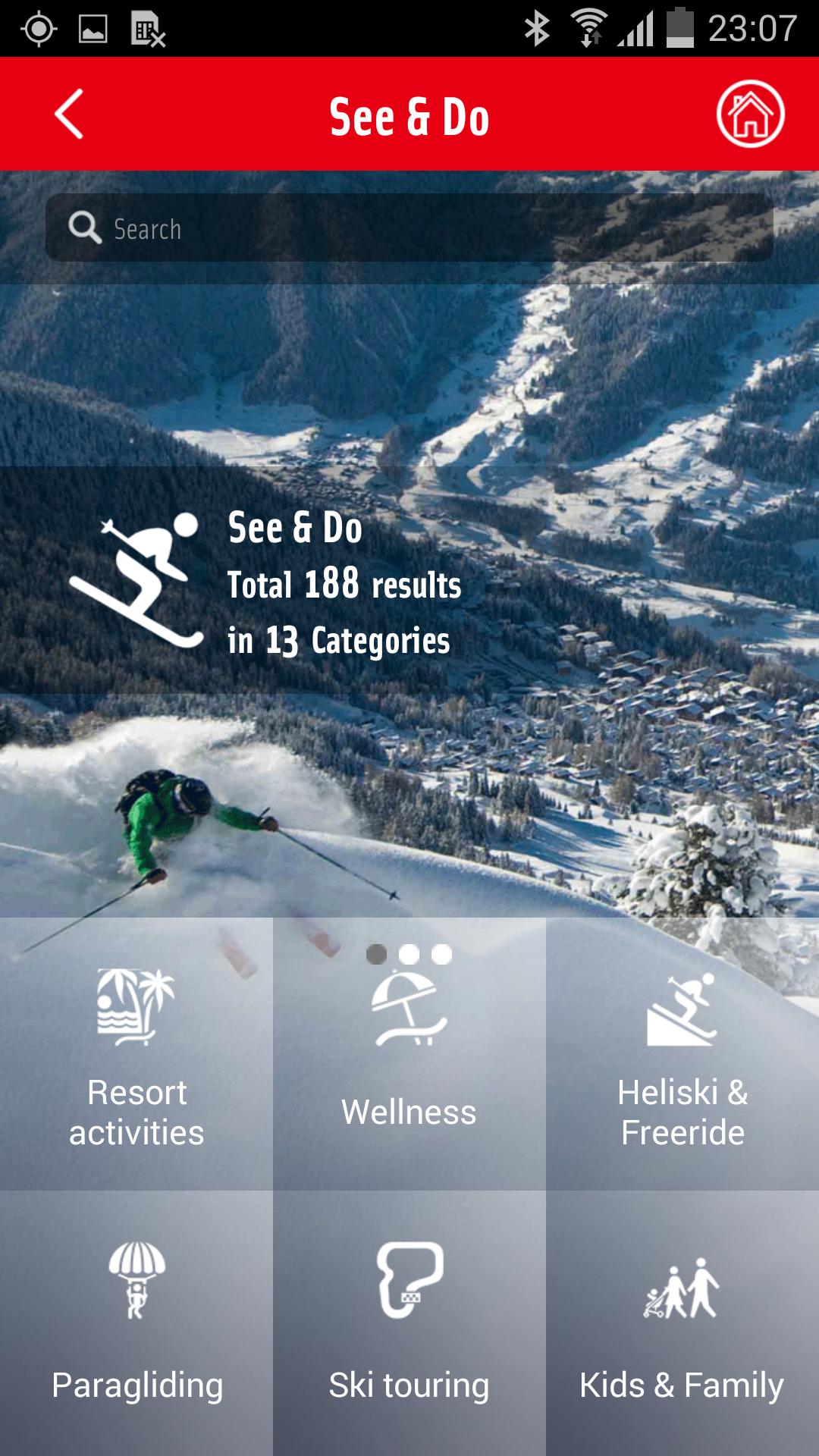The height and width of the screenshot is (1456, 819).
Task: Tap the Wellness parasol icon
Action: click(x=408, y=1009)
